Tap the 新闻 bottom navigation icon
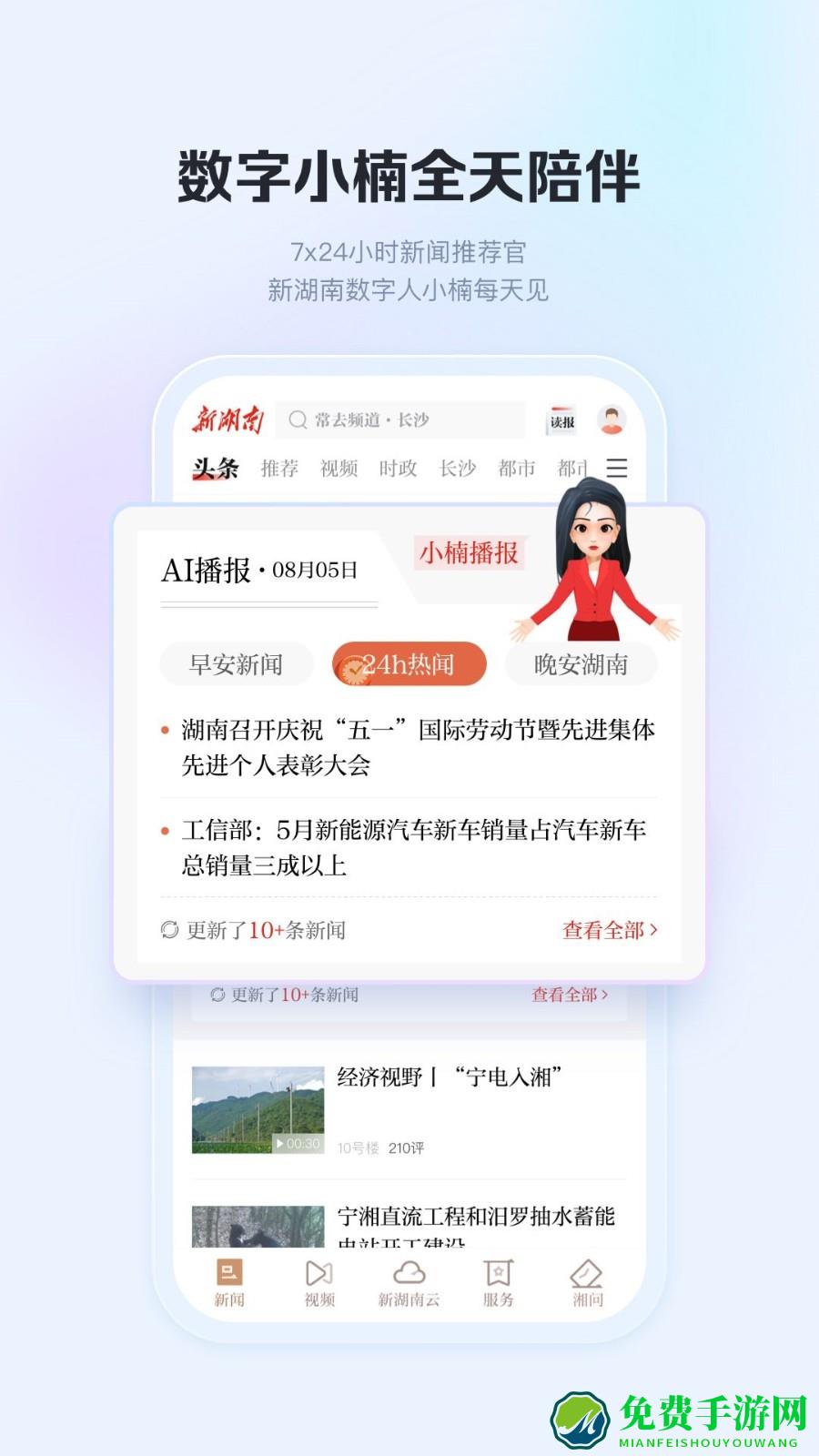The height and width of the screenshot is (1456, 819). point(231,1279)
